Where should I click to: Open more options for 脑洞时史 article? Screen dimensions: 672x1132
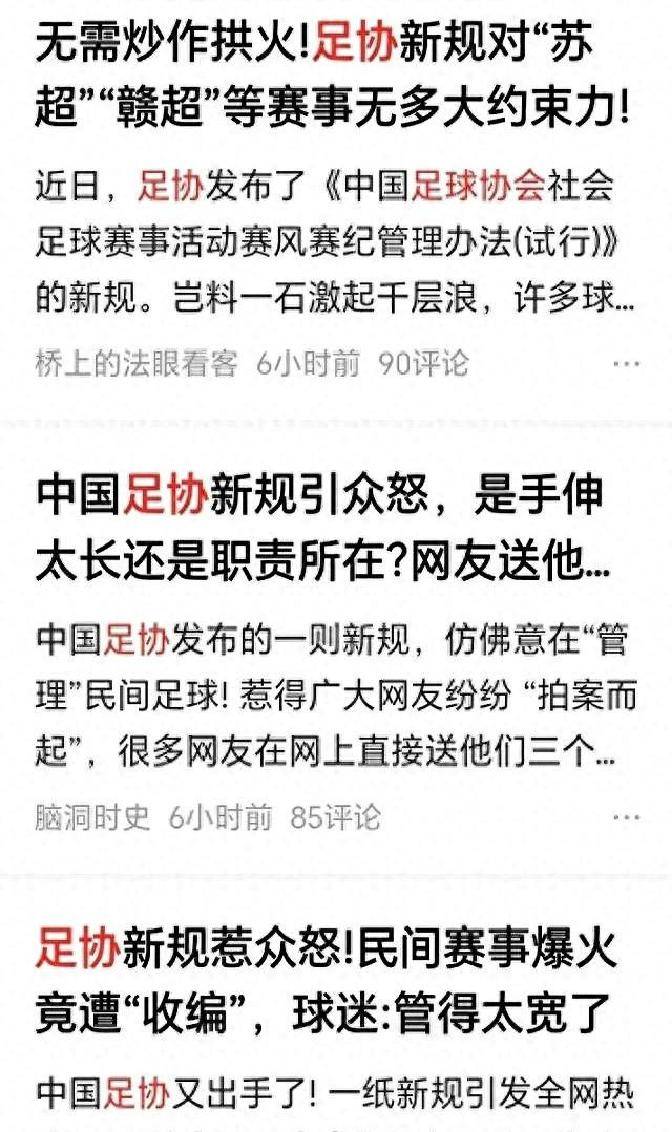tap(627, 818)
